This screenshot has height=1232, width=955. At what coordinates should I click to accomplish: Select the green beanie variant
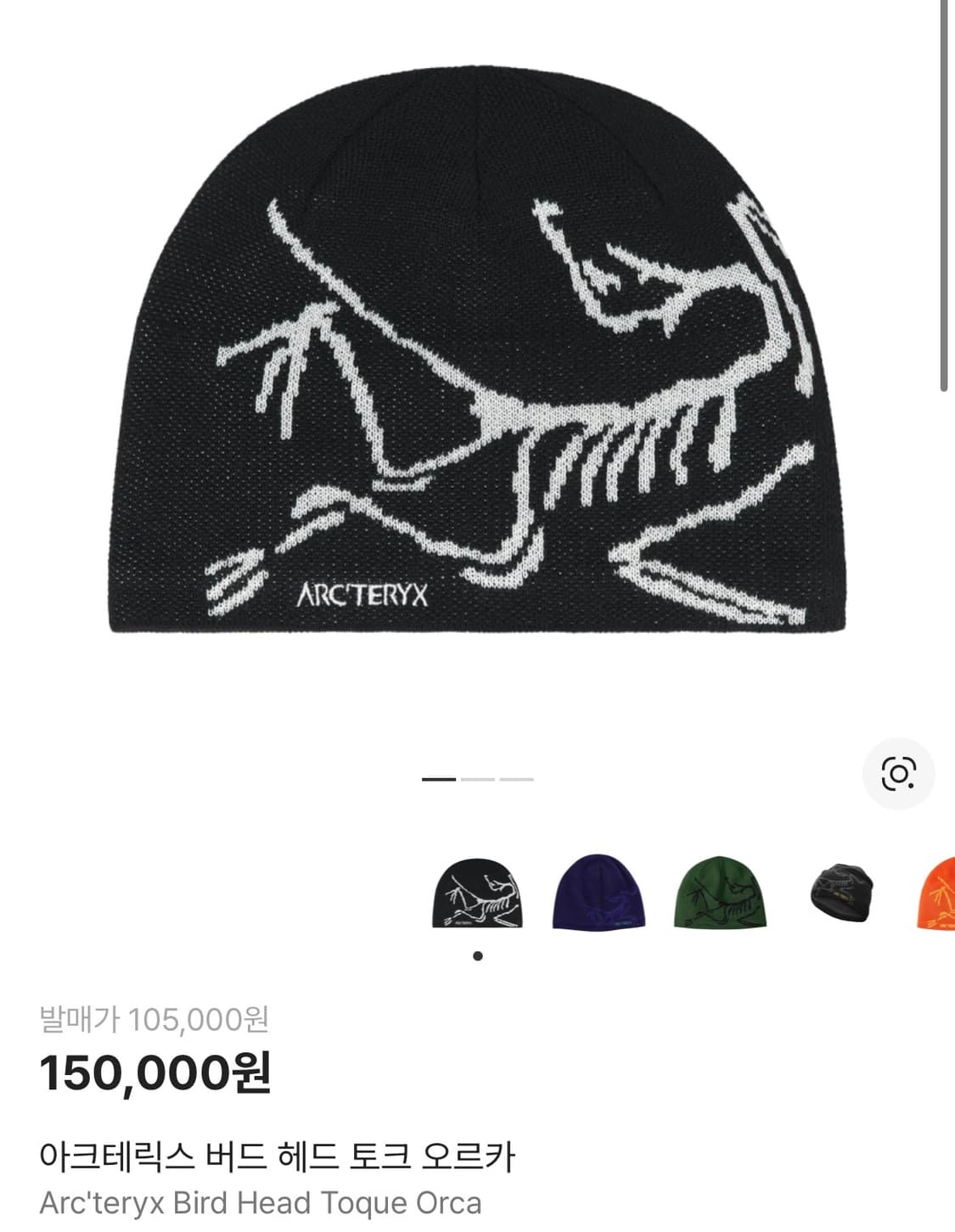pyautogui.click(x=720, y=893)
